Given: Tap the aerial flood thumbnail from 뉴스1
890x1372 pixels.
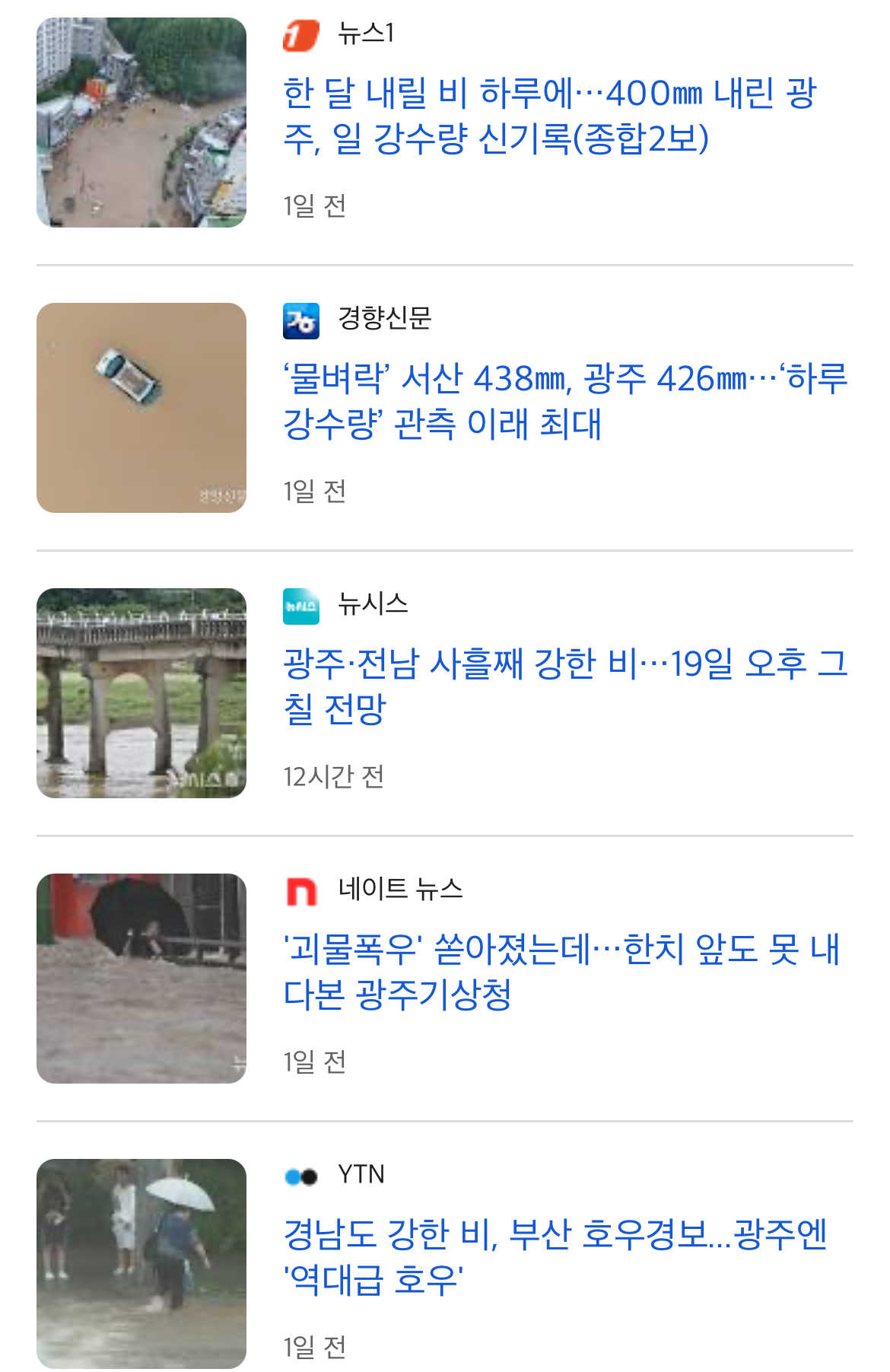Looking at the screenshot, I should tap(141, 123).
